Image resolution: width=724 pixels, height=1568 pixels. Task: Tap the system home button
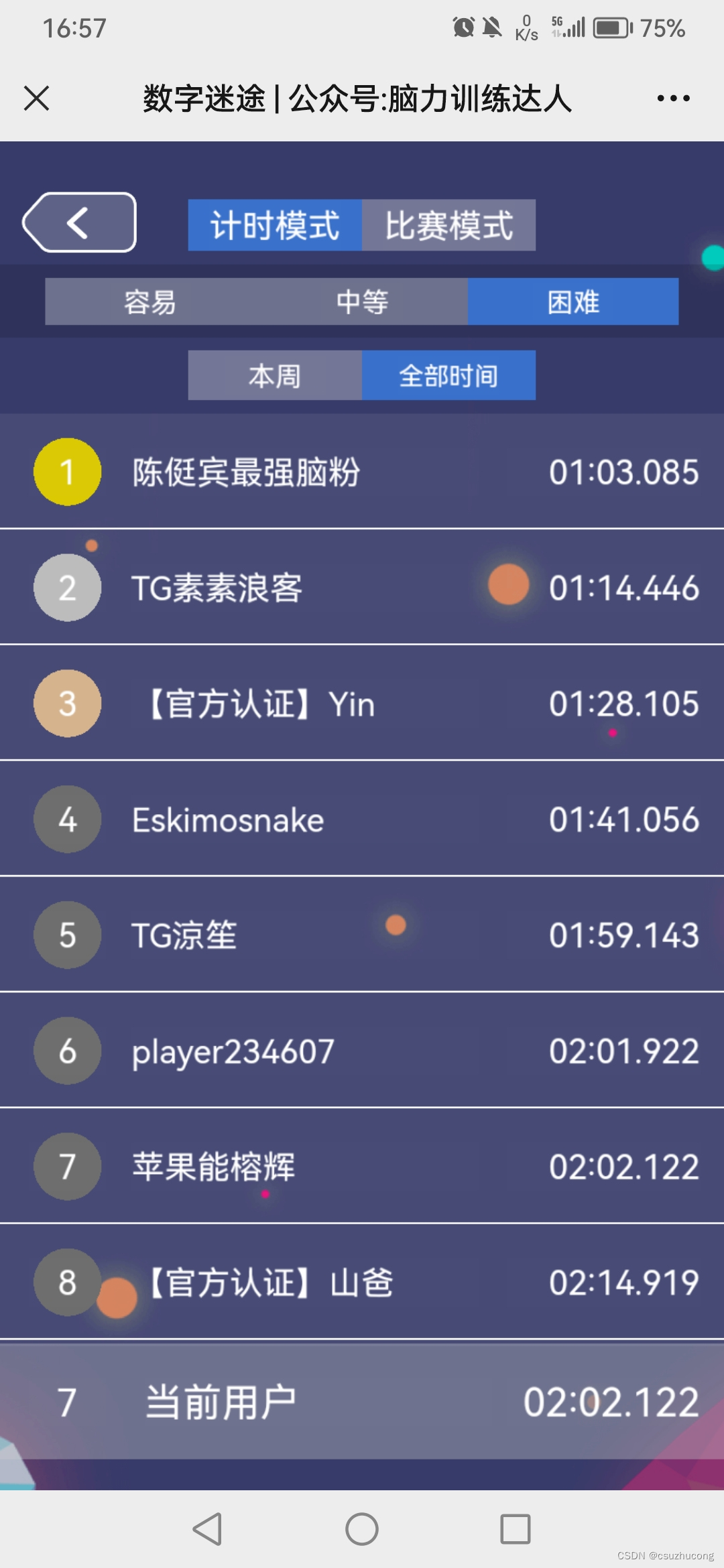click(x=362, y=1529)
